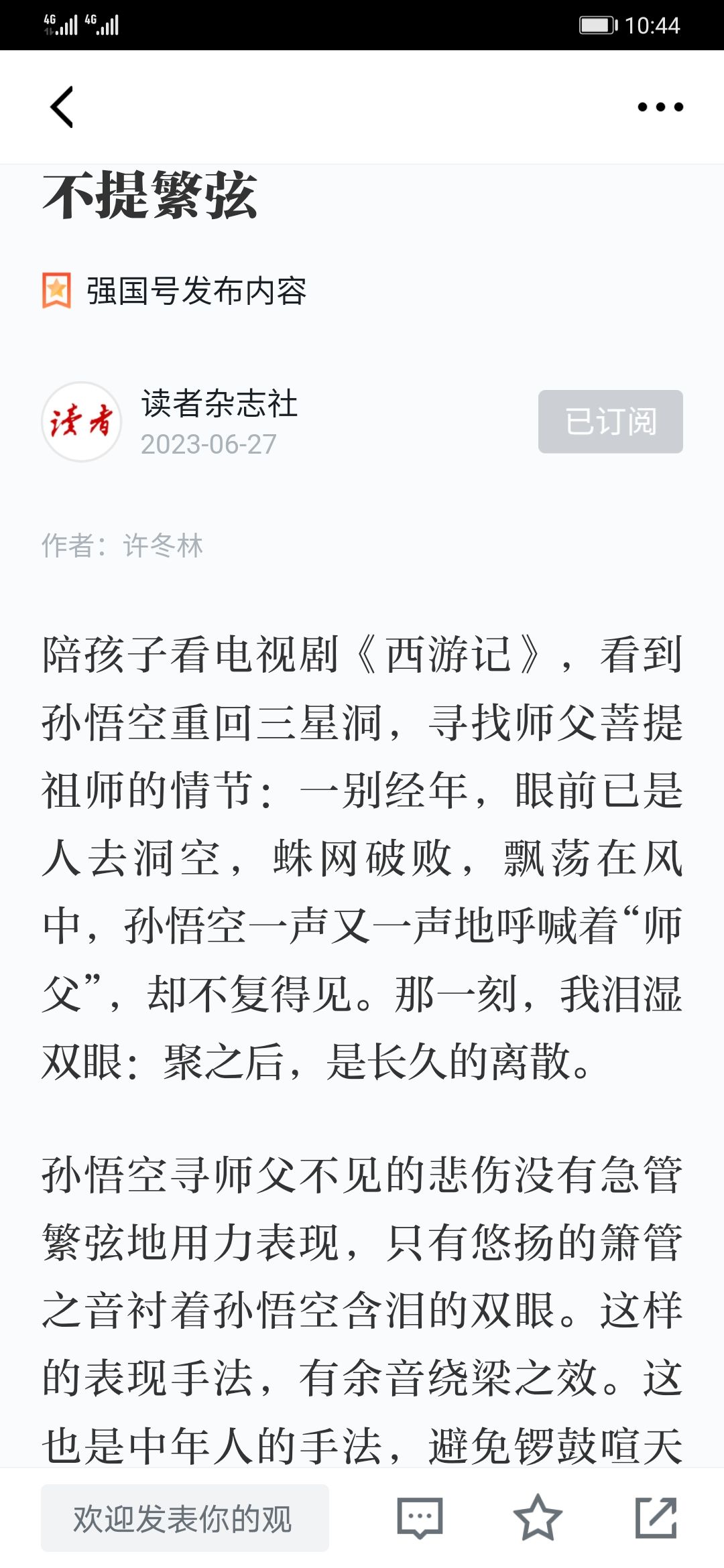Open 读者杂志社 publisher profile

(x=219, y=404)
